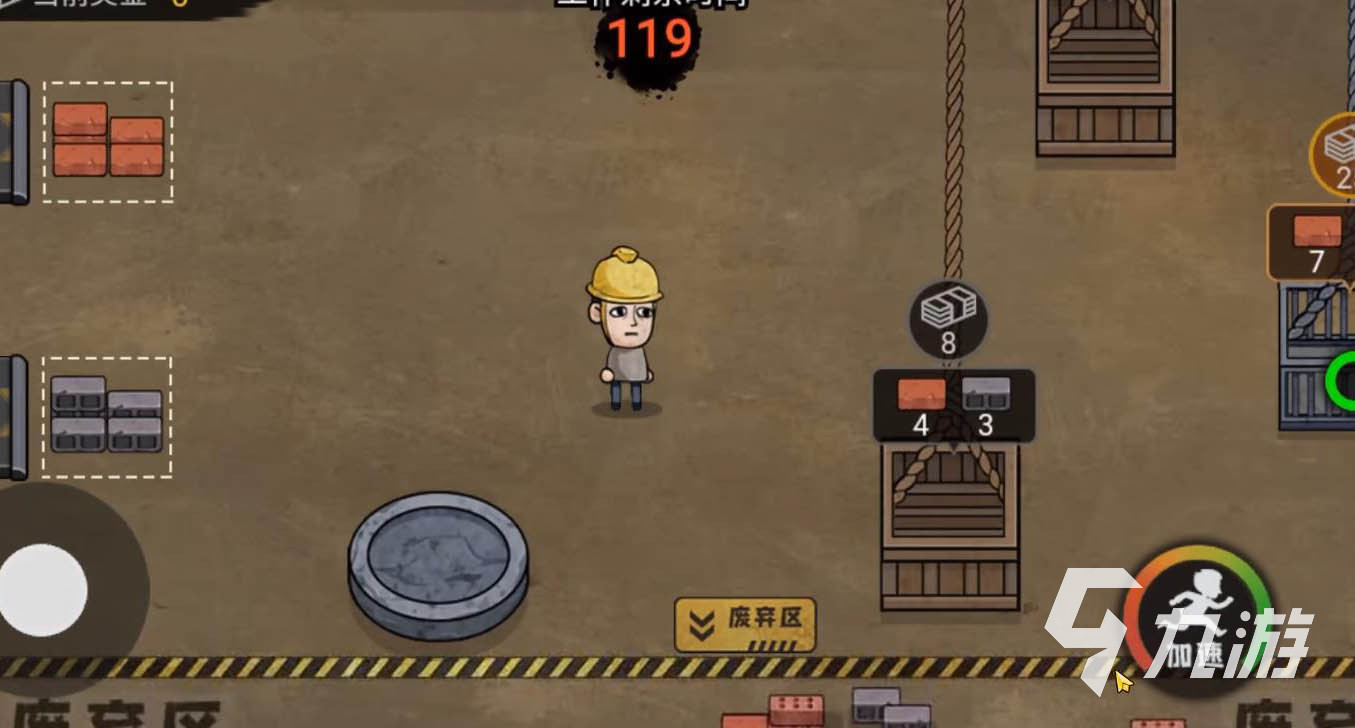This screenshot has height=728, width=1355.
Task: Tap the 废弃区 discard zone sign
Action: point(745,623)
